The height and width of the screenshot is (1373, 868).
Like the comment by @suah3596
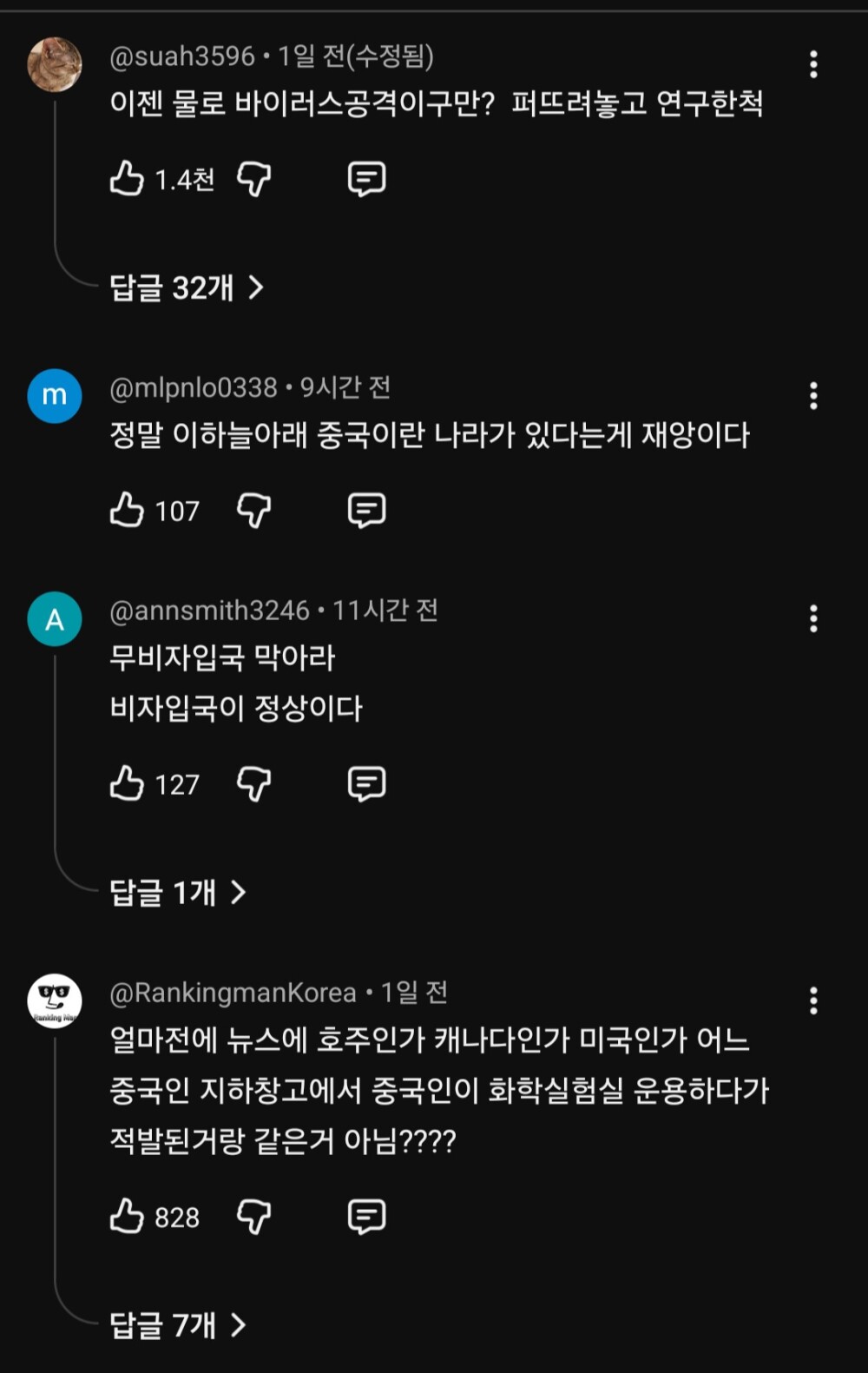click(x=127, y=179)
